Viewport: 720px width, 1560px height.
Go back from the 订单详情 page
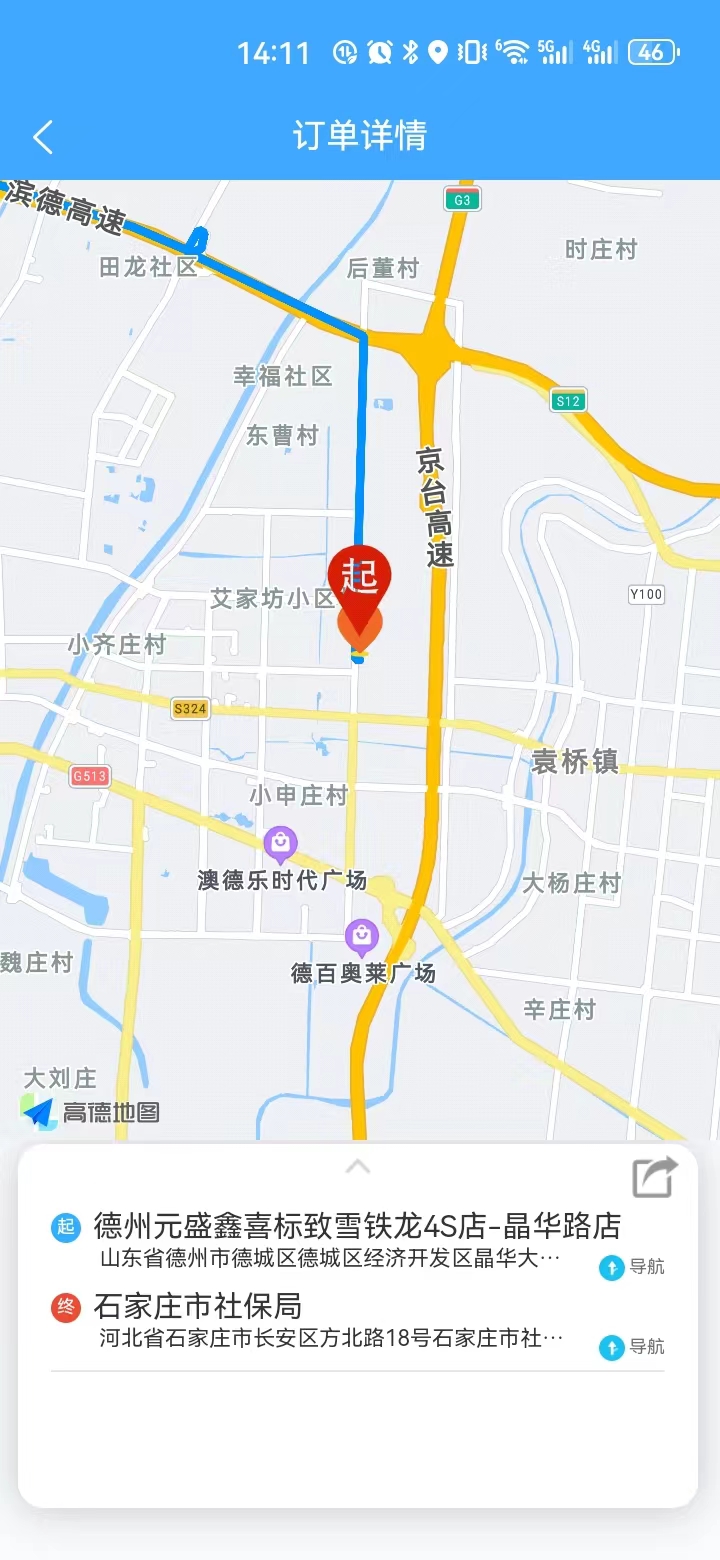[x=42, y=137]
